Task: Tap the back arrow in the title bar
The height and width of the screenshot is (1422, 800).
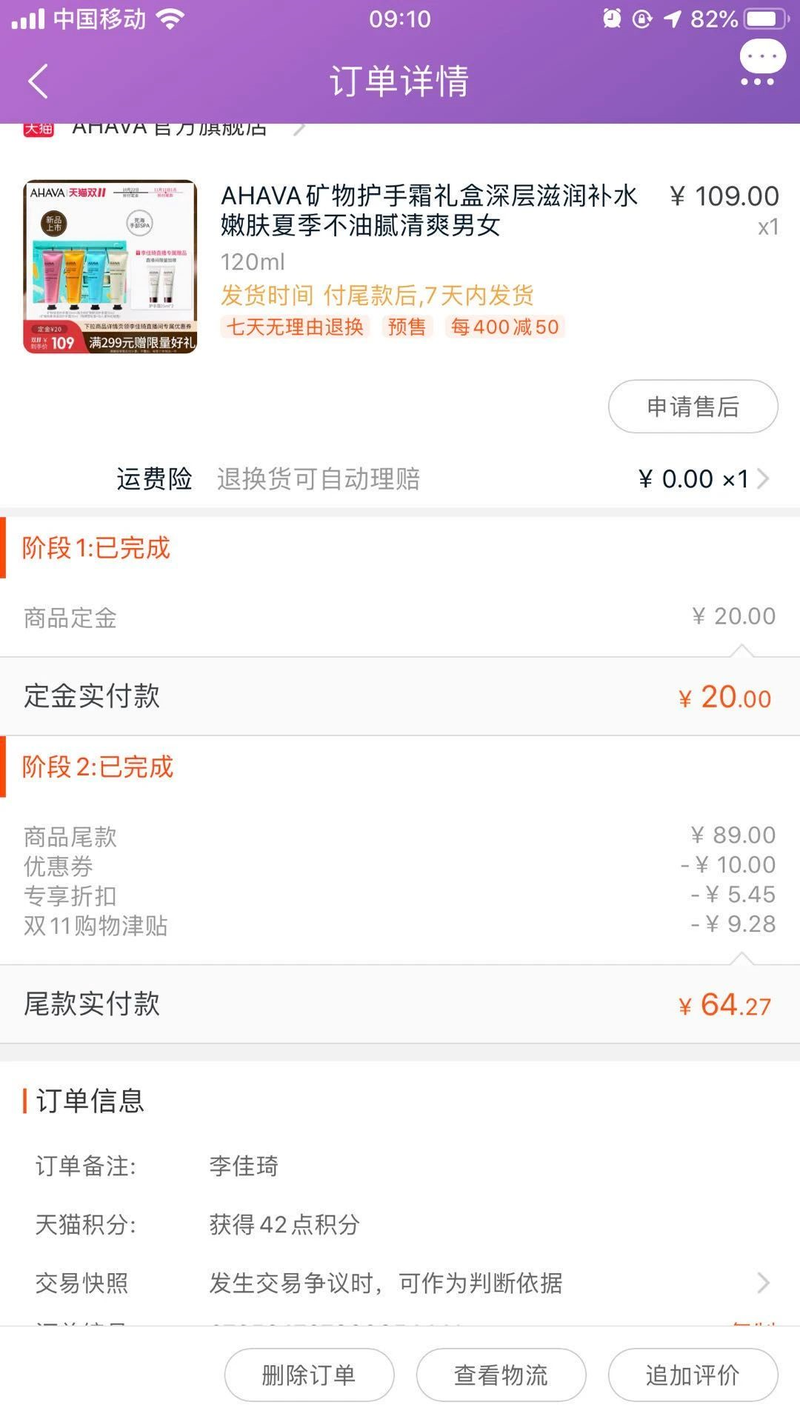Action: click(37, 82)
